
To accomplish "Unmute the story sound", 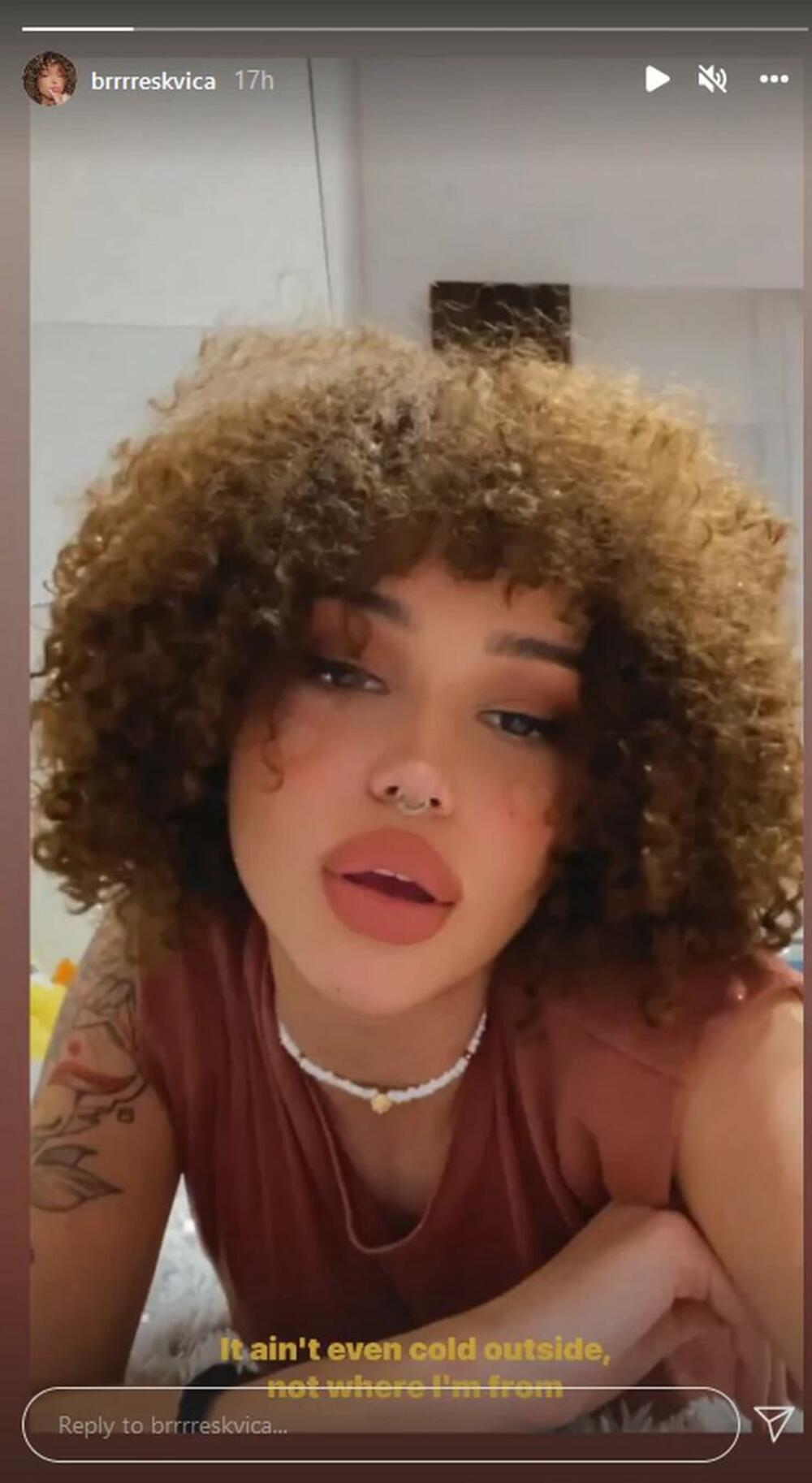I will click(712, 79).
